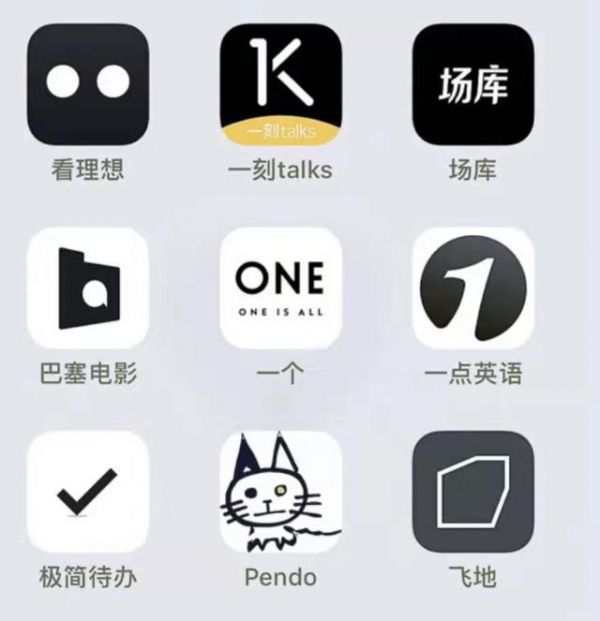The width and height of the screenshot is (600, 621).
Task: Open the 场库 app
Action: pyautogui.click(x=473, y=84)
